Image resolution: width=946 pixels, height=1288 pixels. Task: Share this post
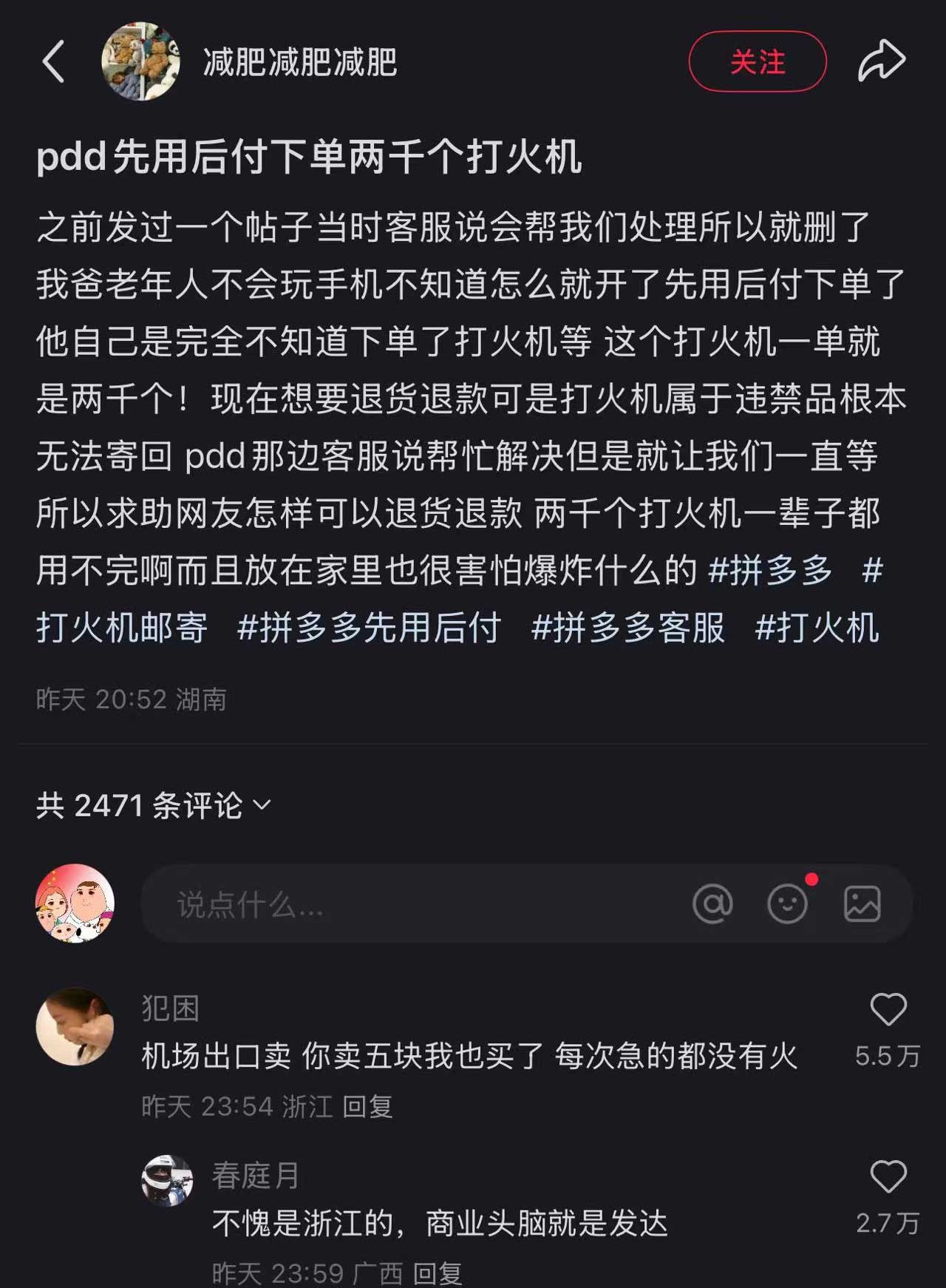881,61
